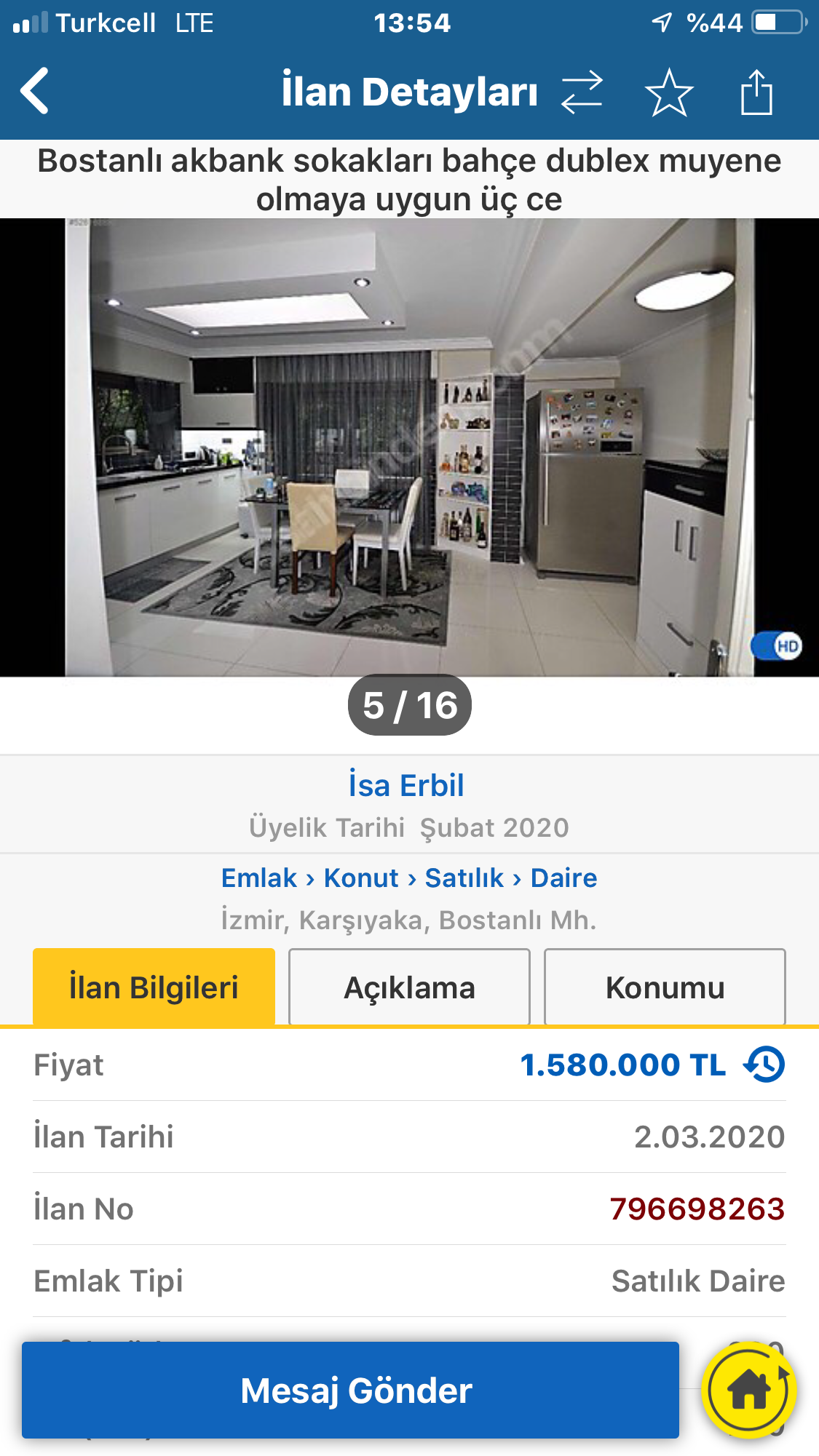Select the İlan Bilgileri tab
819x1456 pixels.
(x=154, y=987)
